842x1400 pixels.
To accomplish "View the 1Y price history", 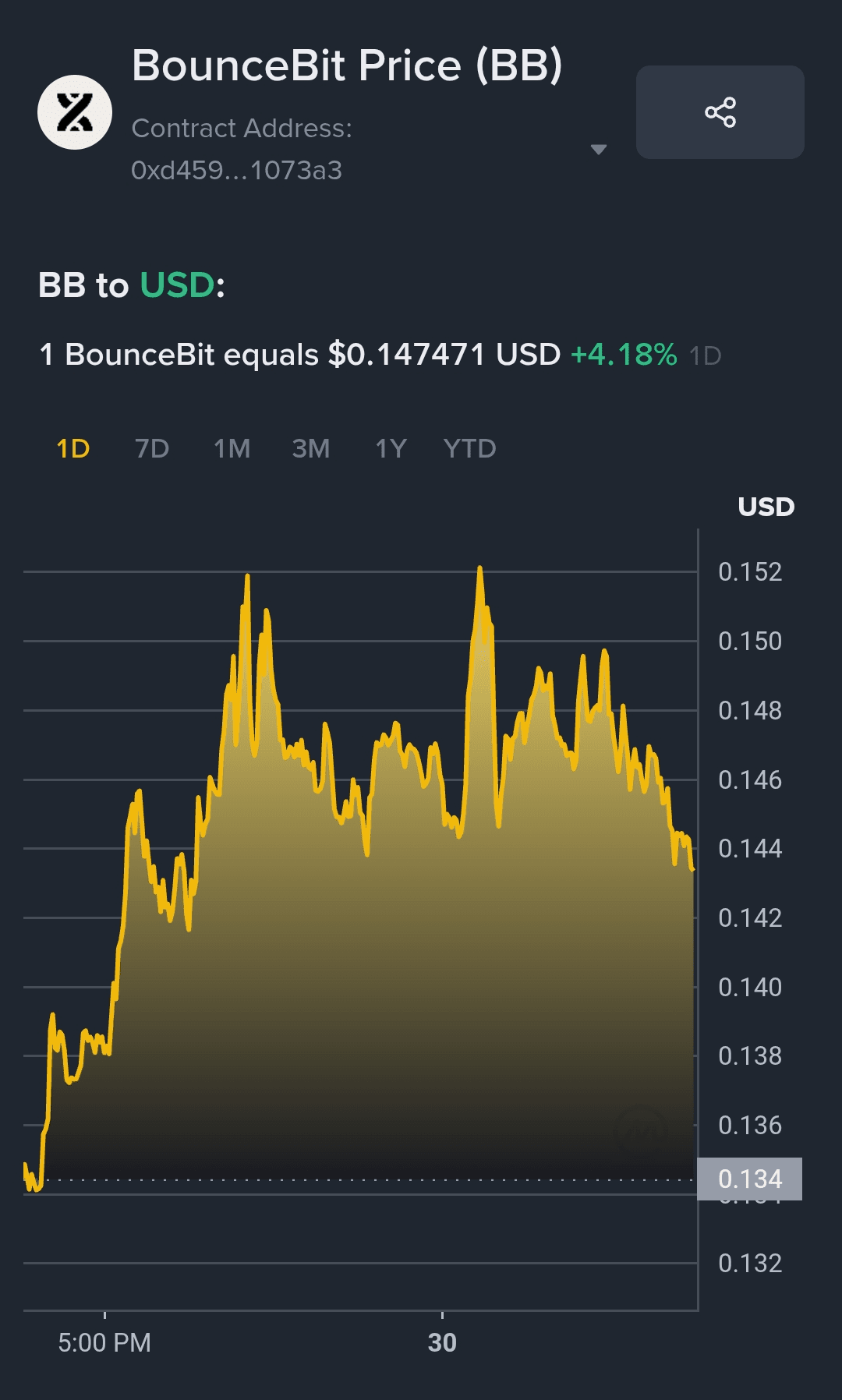I will pyautogui.click(x=391, y=448).
